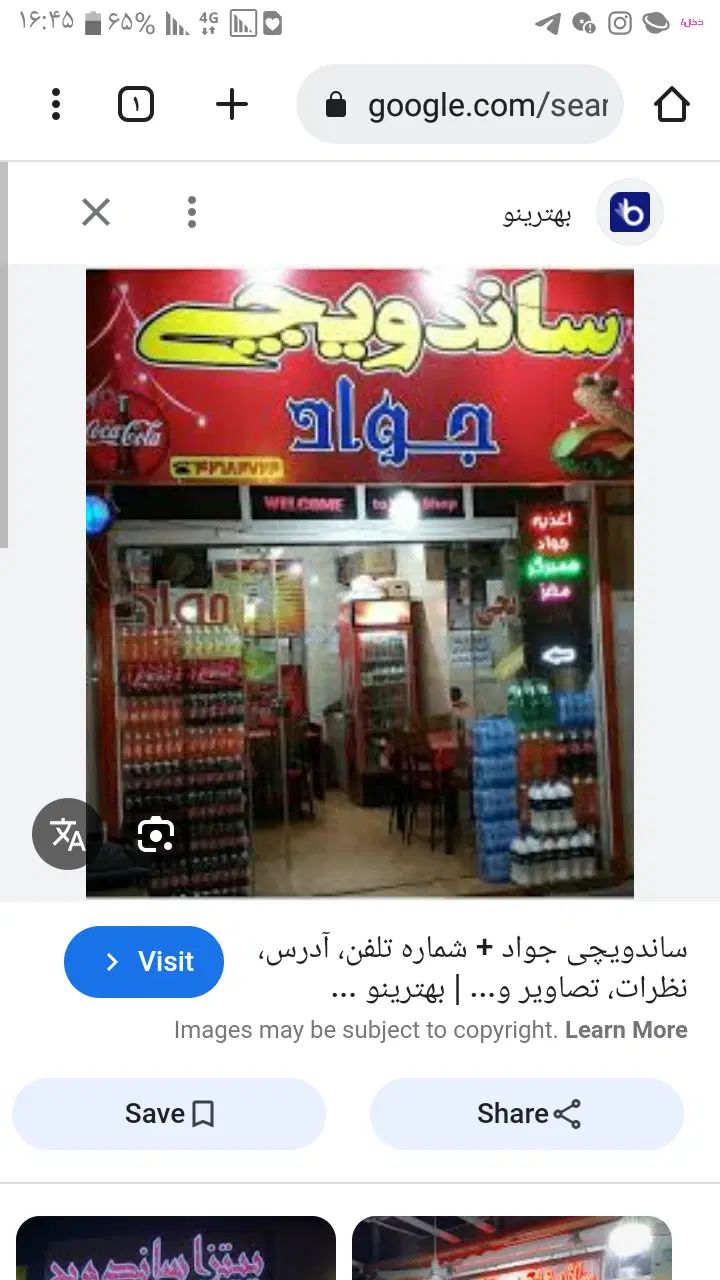Open a new browser tab

click(x=232, y=104)
